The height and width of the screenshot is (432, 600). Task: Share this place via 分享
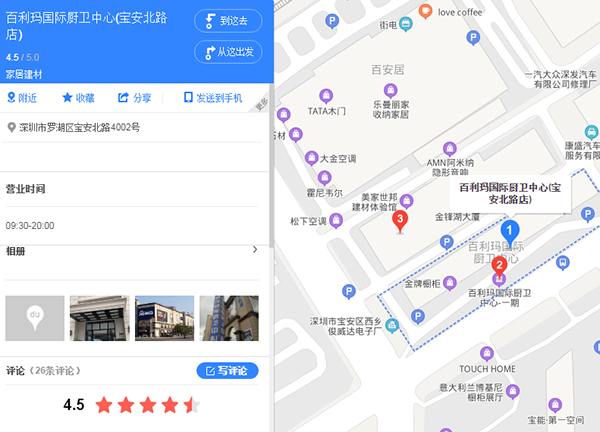tap(135, 98)
